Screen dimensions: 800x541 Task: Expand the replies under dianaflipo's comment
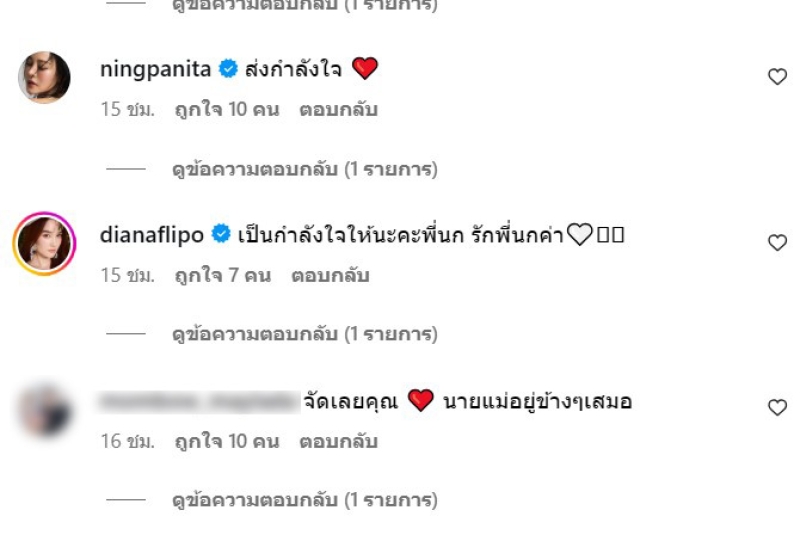click(x=304, y=335)
